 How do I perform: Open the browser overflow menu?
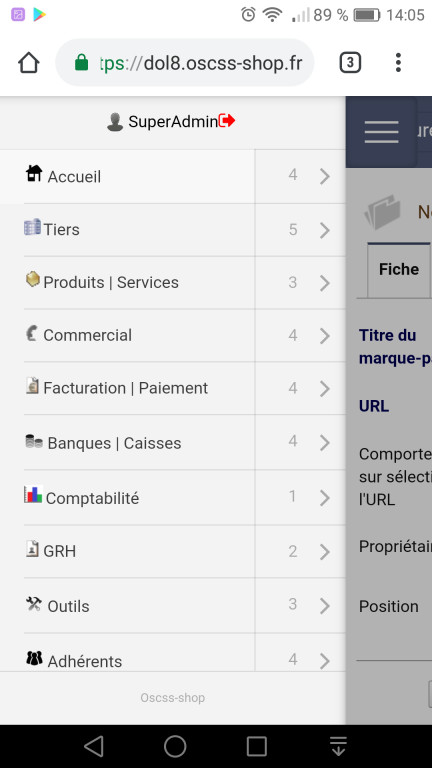pos(398,63)
